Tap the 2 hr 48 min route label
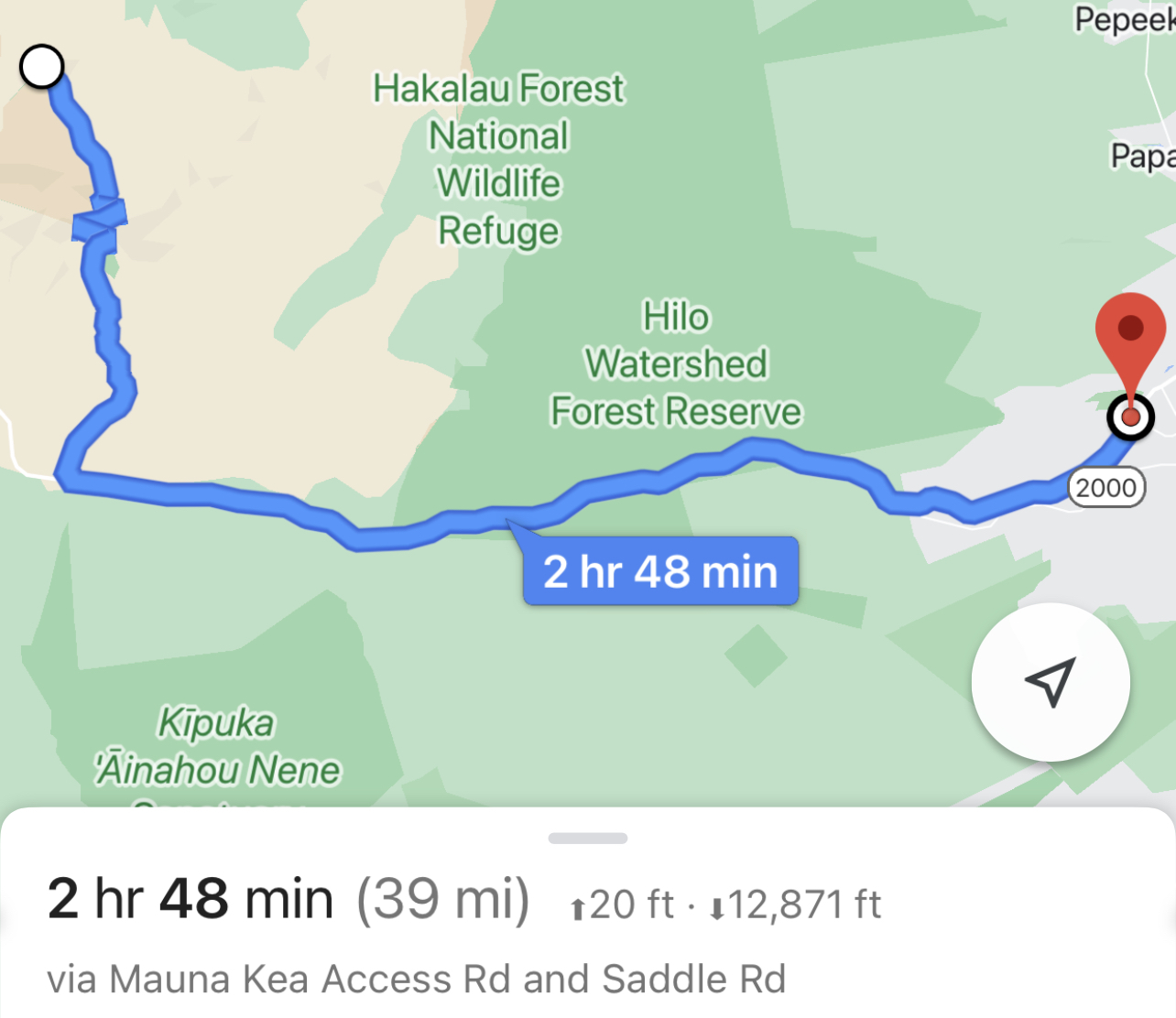1176x1018 pixels. click(x=660, y=571)
